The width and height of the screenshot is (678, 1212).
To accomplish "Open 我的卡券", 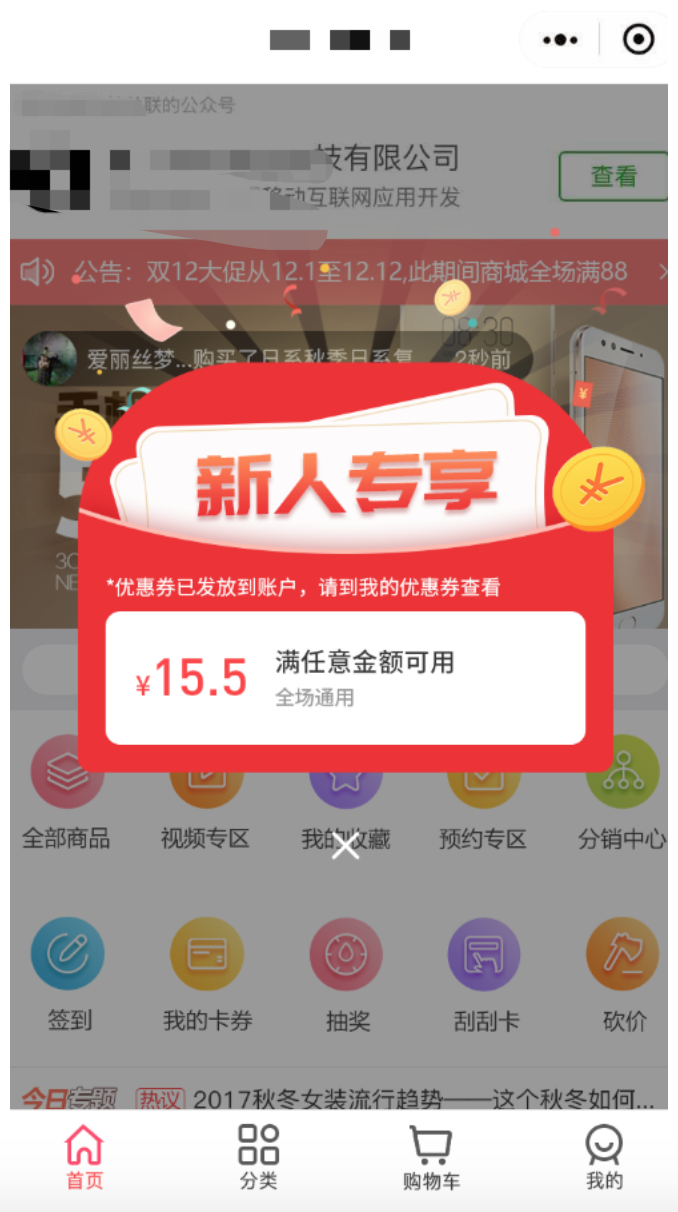I will 207,973.
